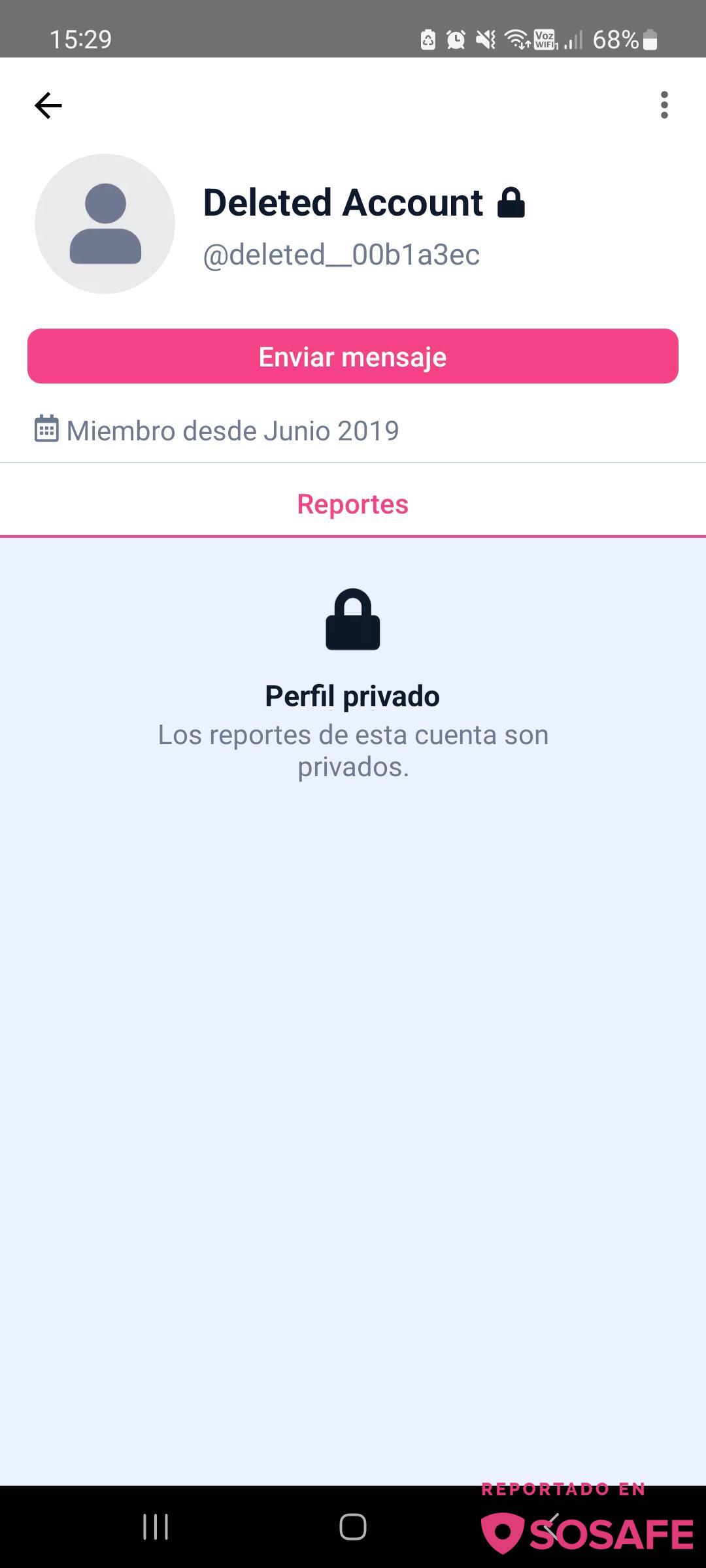Open the three-dot overflow menu
This screenshot has height=1568, width=706.
coord(664,105)
